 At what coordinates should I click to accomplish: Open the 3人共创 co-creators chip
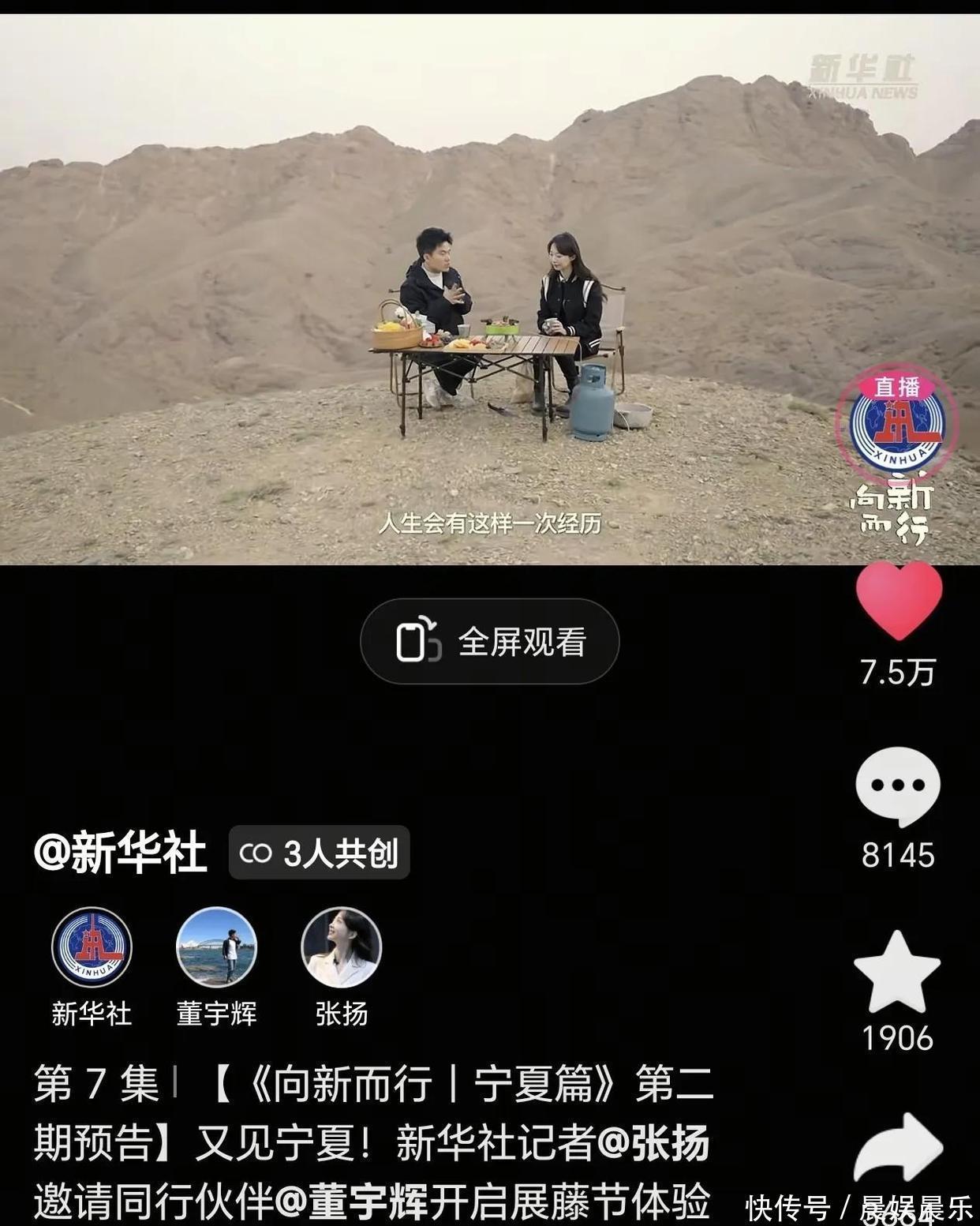tap(319, 853)
